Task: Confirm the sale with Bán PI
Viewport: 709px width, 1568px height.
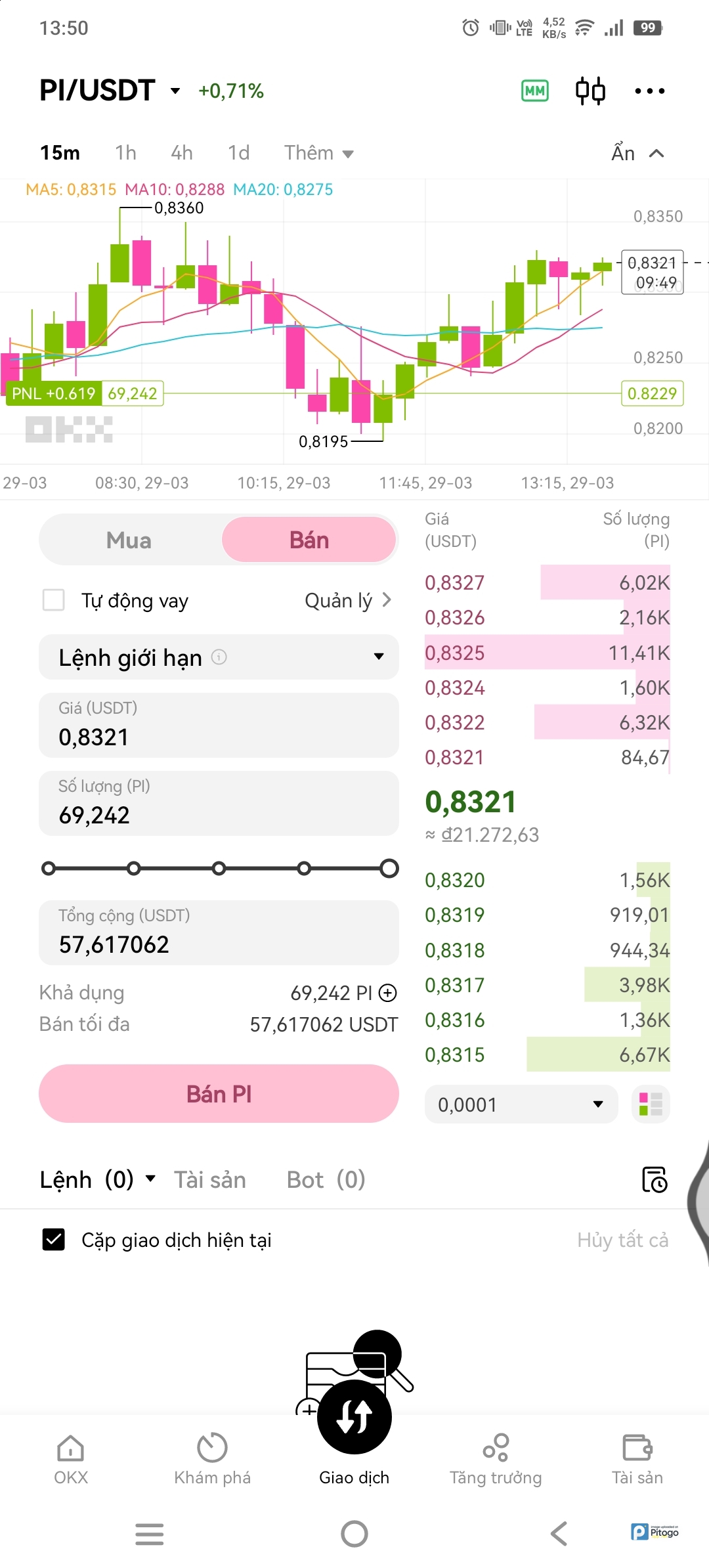Action: click(219, 1093)
